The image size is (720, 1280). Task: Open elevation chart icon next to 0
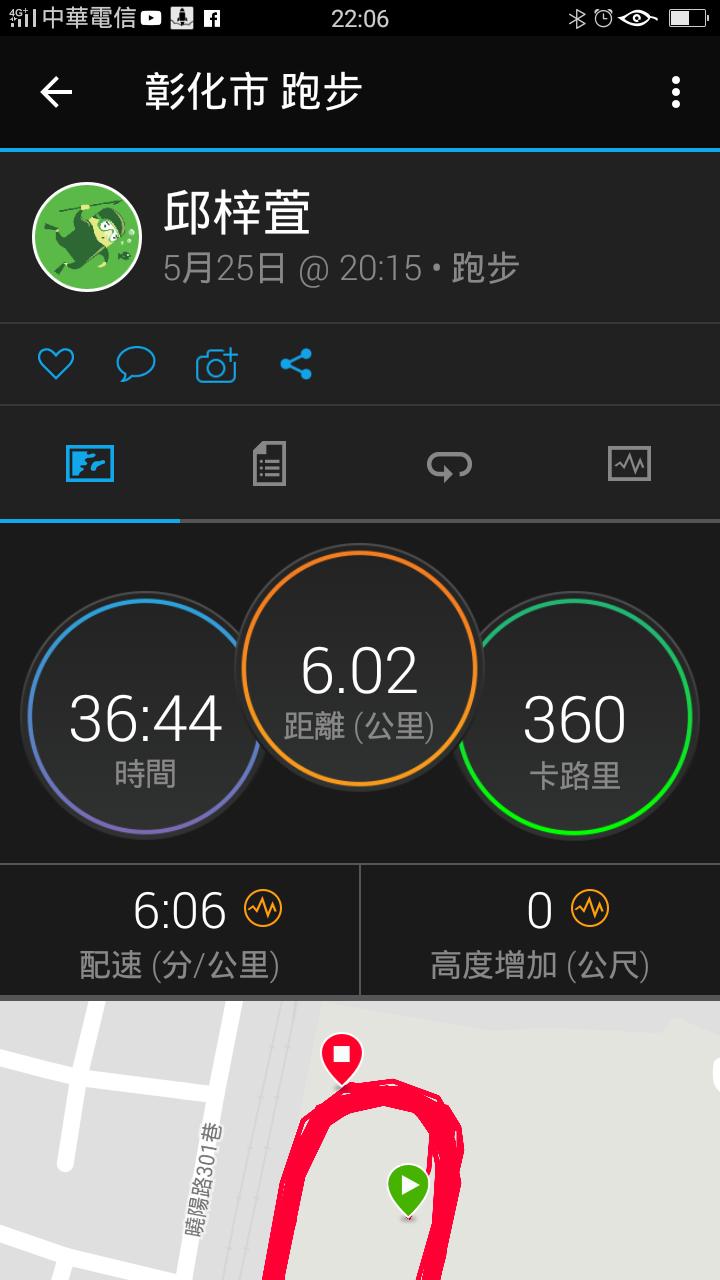tap(590, 909)
